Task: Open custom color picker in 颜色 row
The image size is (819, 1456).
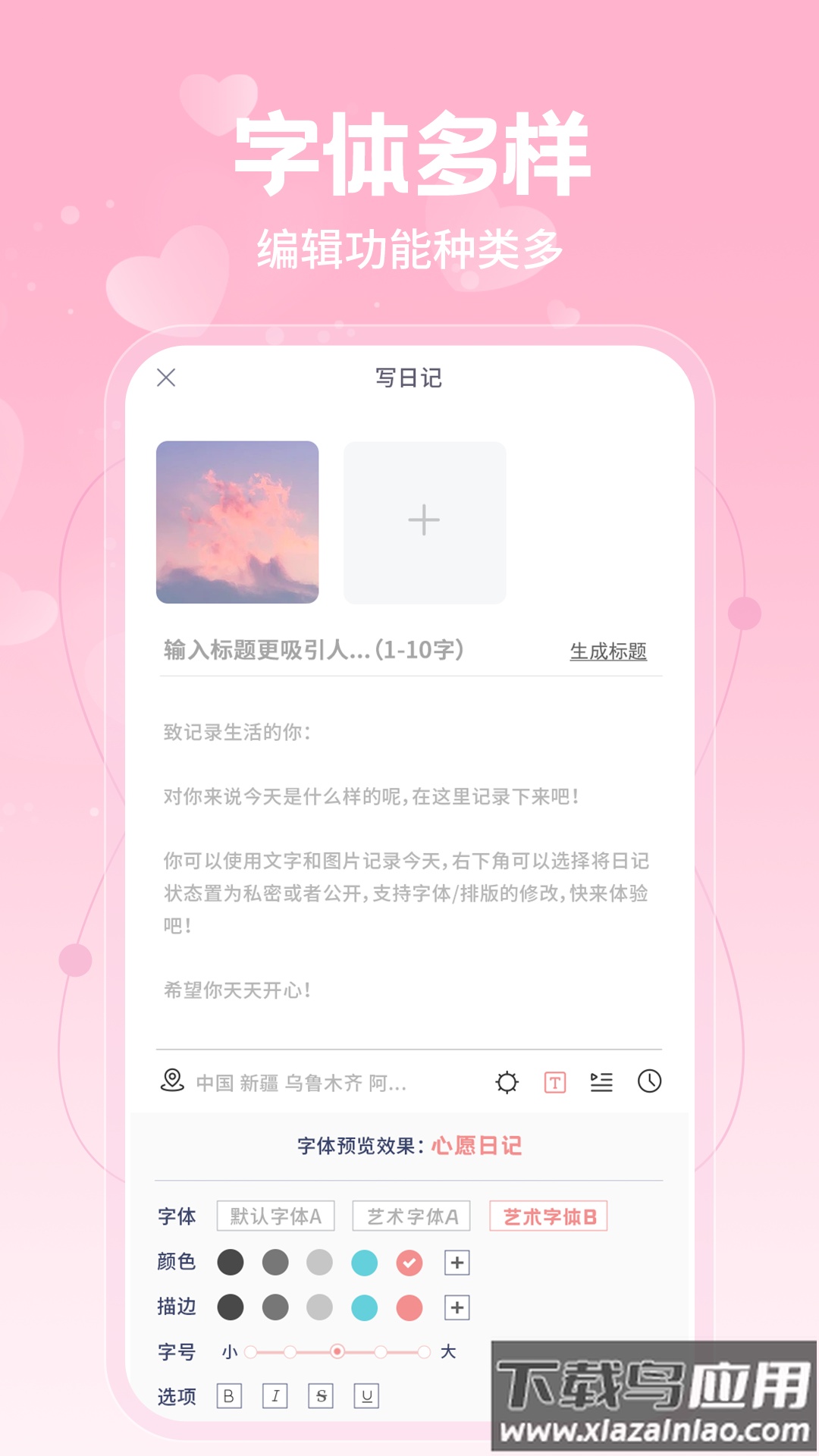Action: click(x=457, y=1263)
